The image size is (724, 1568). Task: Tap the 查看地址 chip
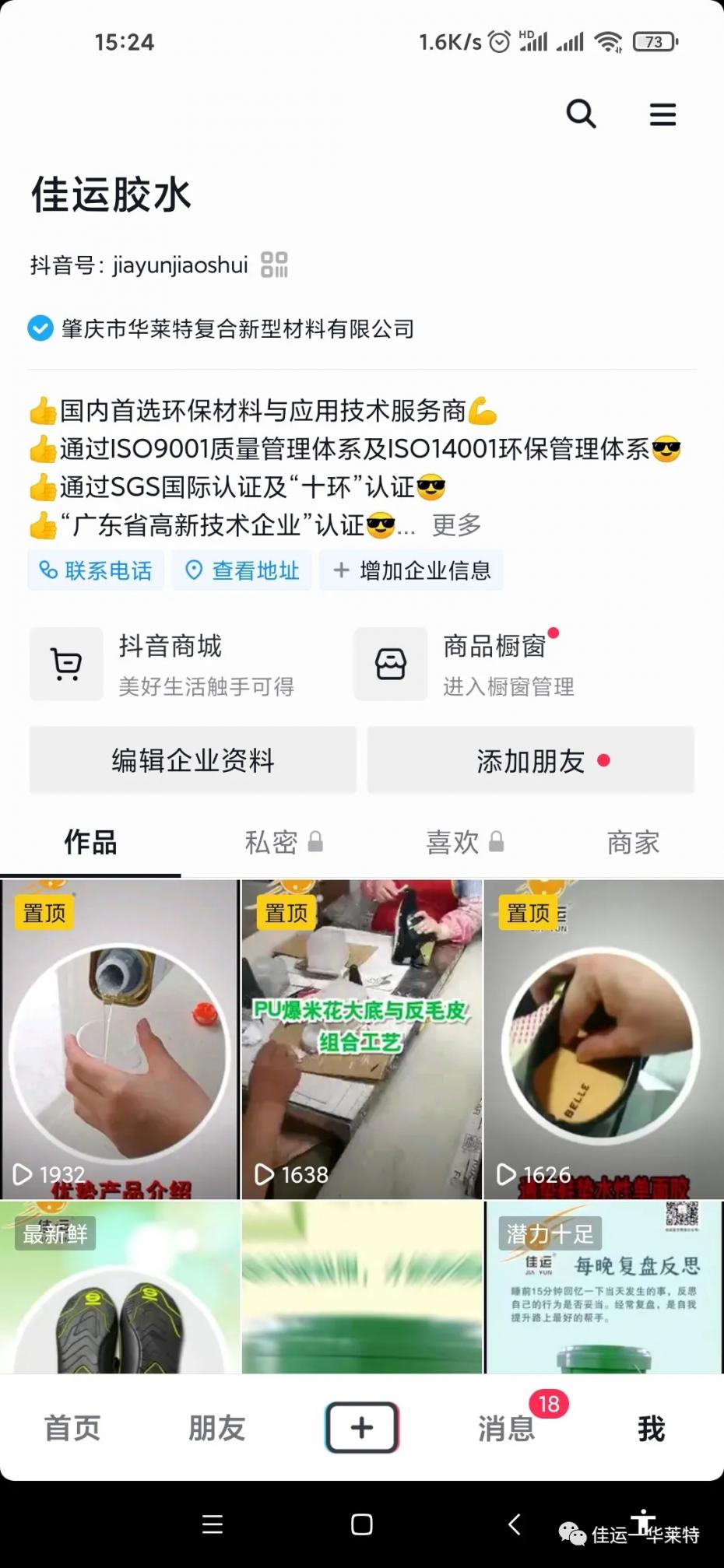[242, 570]
